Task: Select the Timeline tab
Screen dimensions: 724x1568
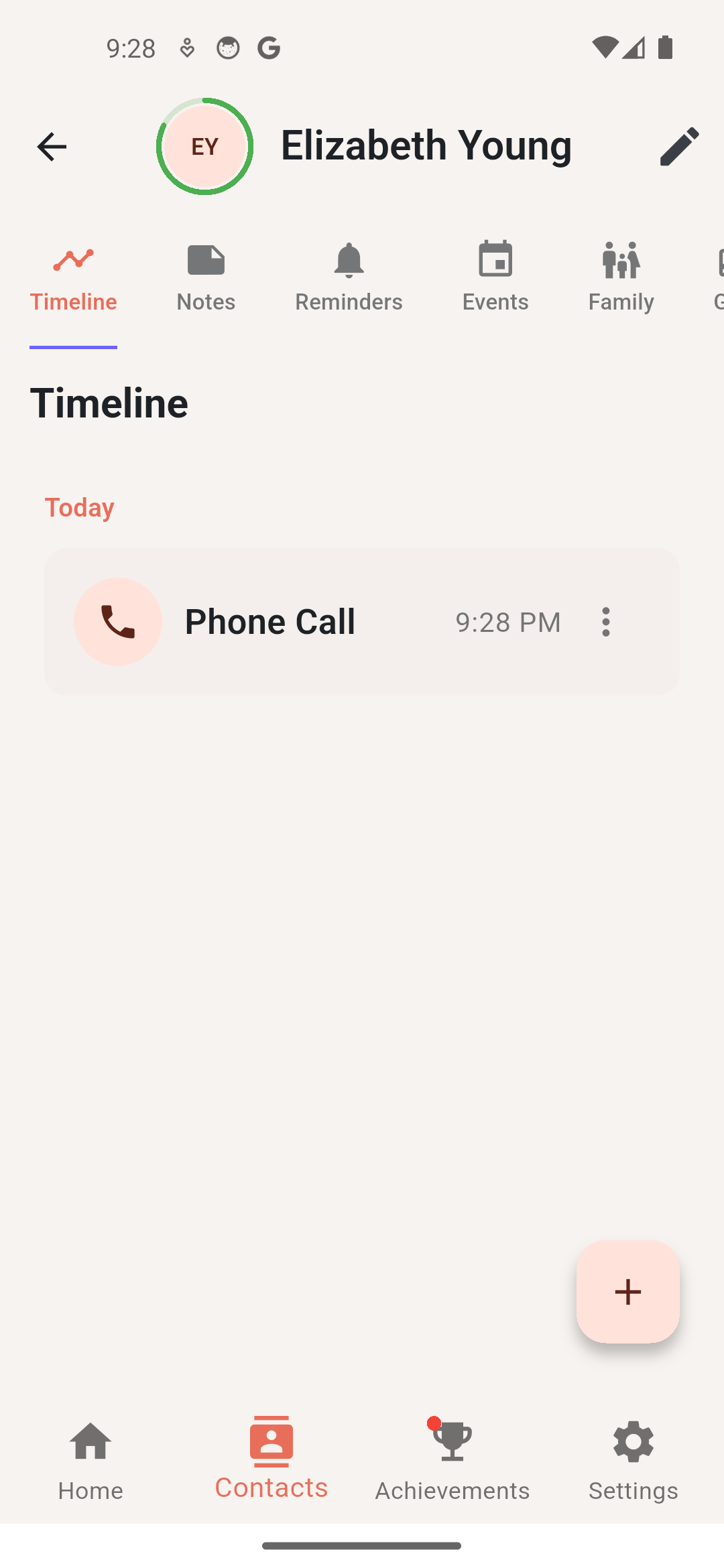Action: point(73,276)
